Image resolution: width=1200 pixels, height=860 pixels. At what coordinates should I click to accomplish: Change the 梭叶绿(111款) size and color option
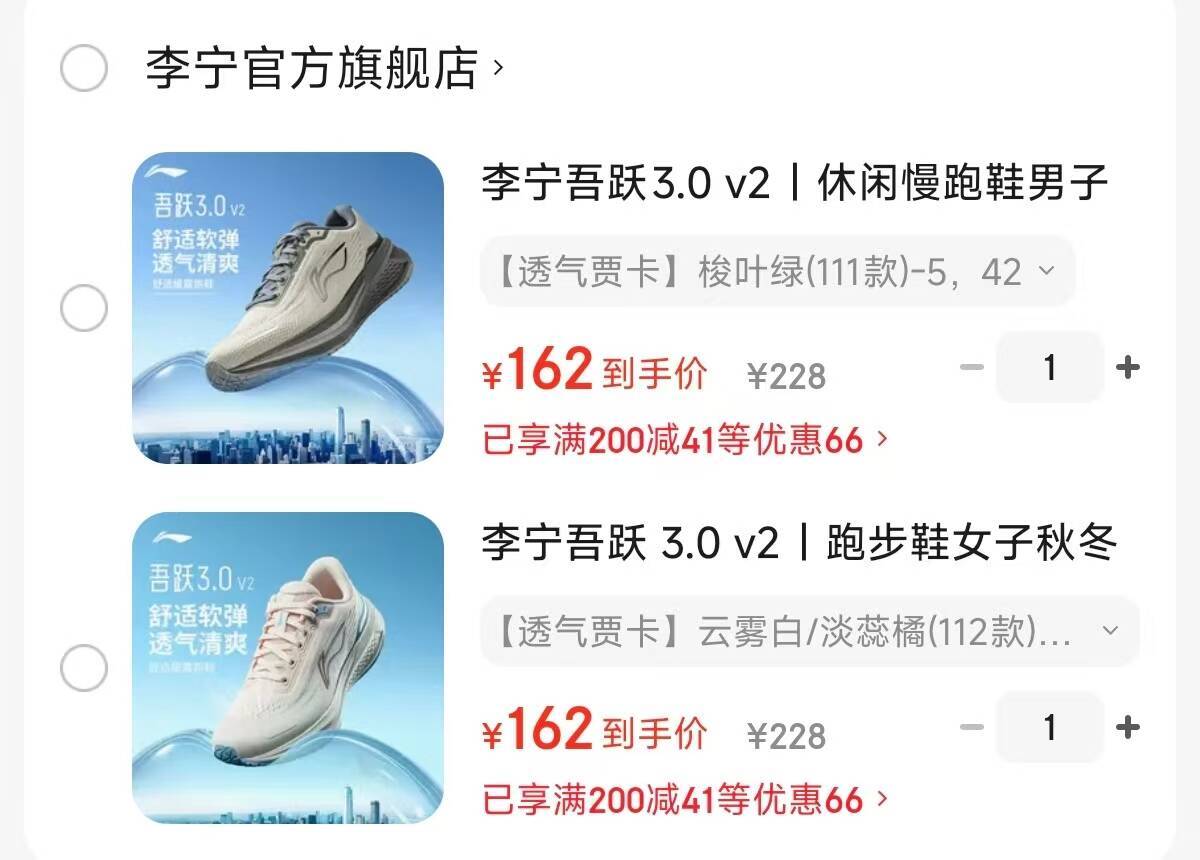coord(777,272)
